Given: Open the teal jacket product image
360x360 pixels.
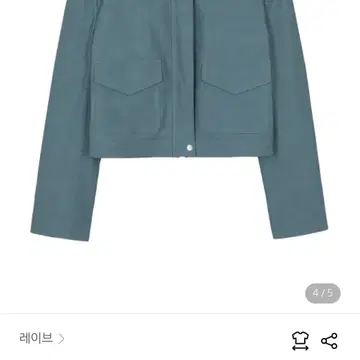Looking at the screenshot, I should click(179, 120).
